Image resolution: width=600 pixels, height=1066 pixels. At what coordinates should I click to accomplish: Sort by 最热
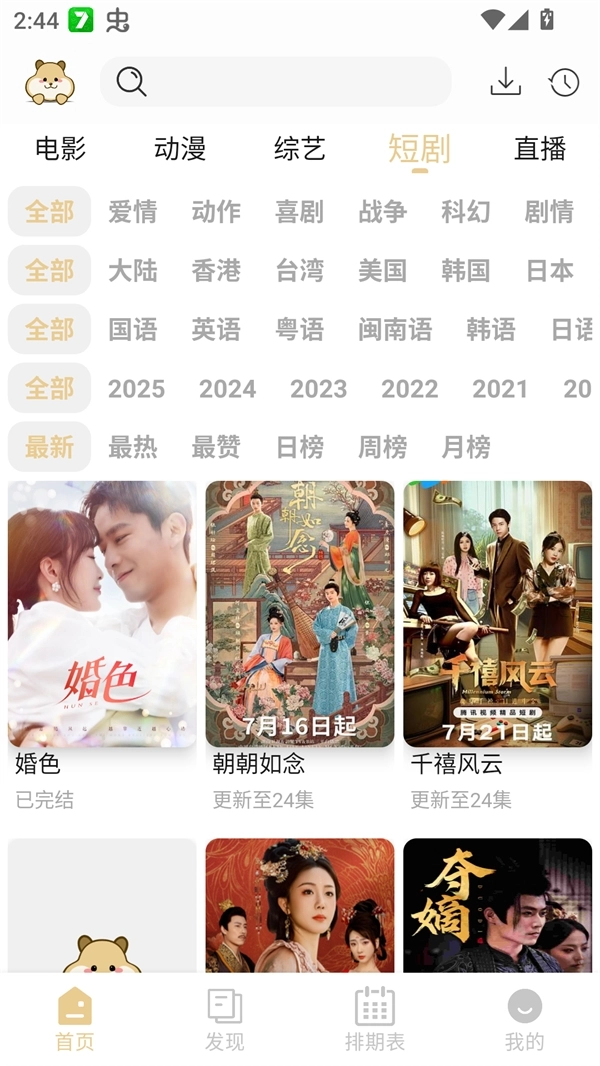pos(133,447)
